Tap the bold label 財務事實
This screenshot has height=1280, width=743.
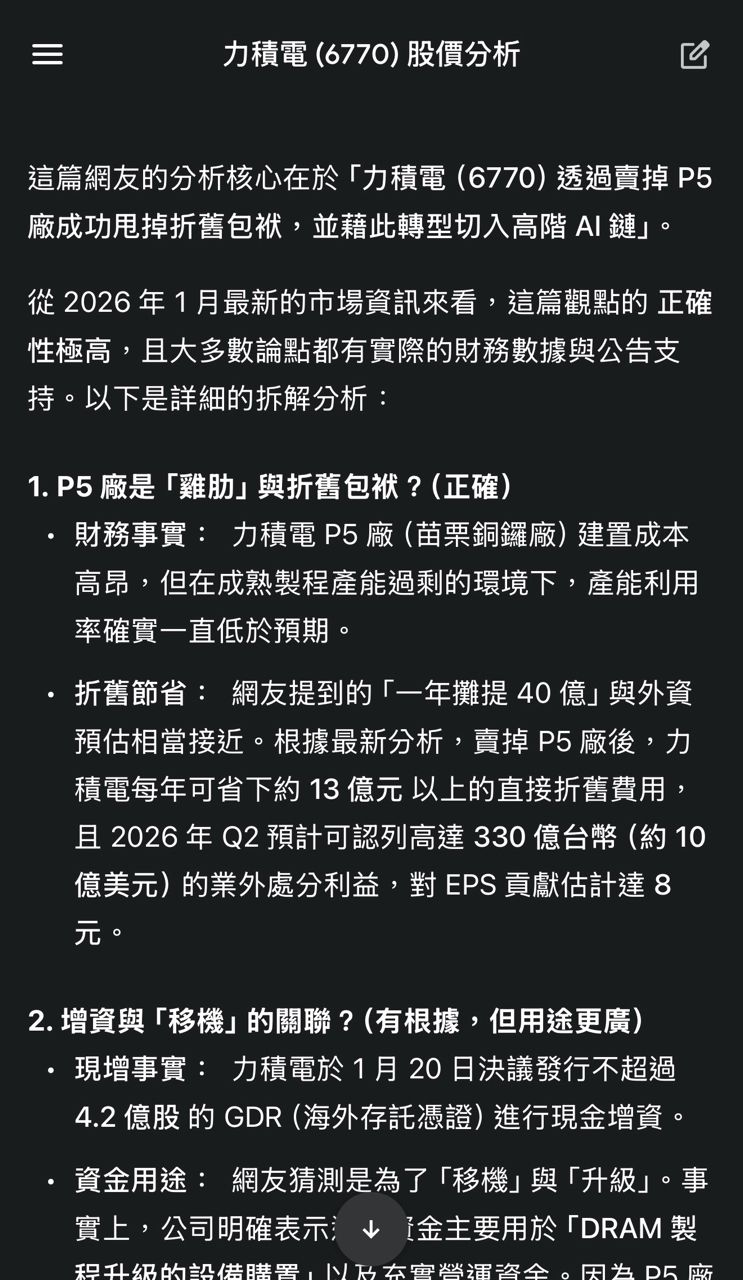[x=119, y=534]
